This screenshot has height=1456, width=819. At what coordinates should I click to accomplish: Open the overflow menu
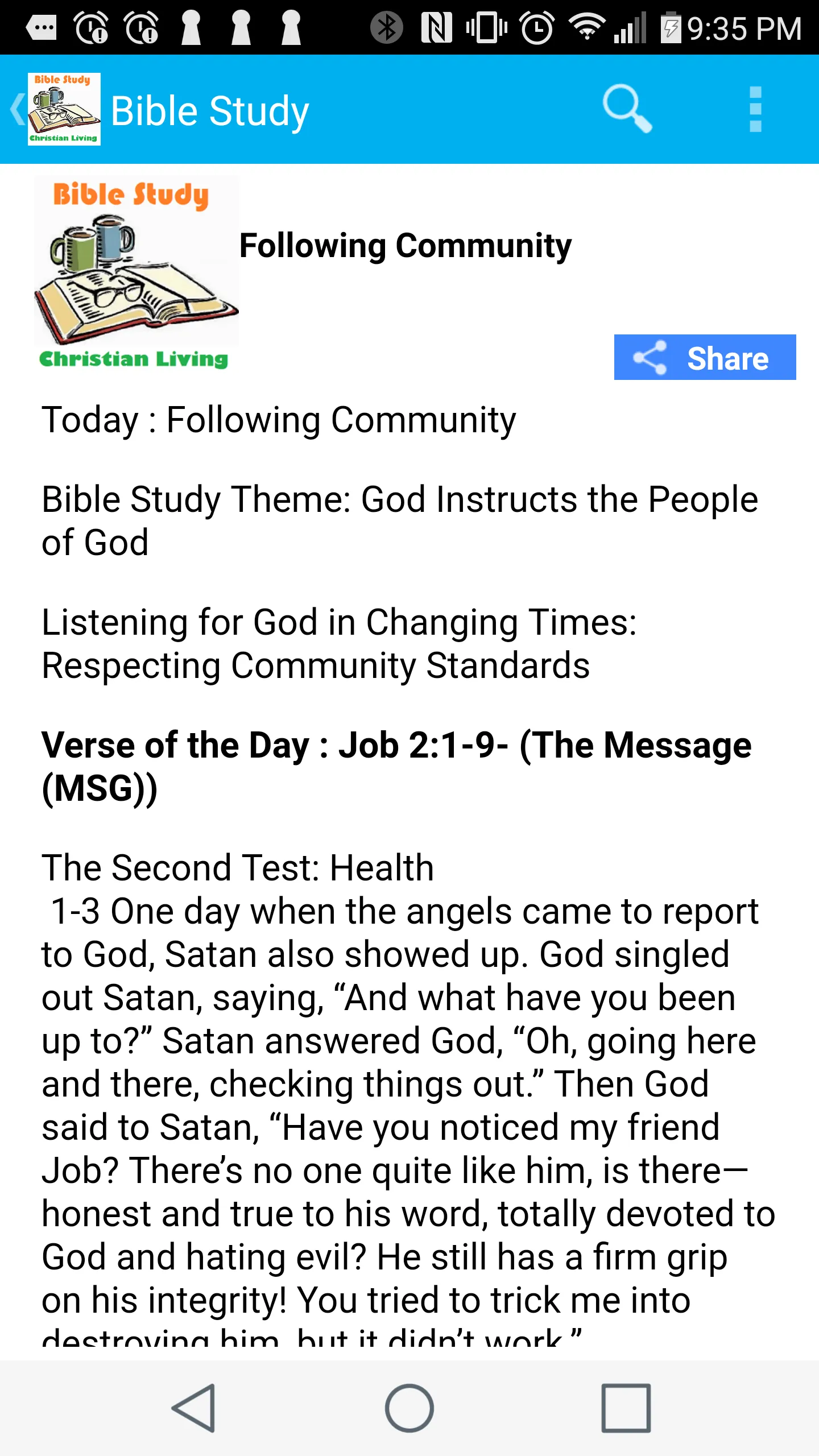[x=755, y=109]
